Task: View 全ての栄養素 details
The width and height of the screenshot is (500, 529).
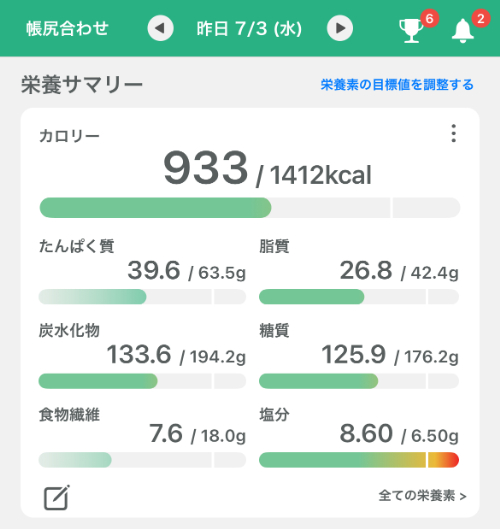Action: click(422, 496)
